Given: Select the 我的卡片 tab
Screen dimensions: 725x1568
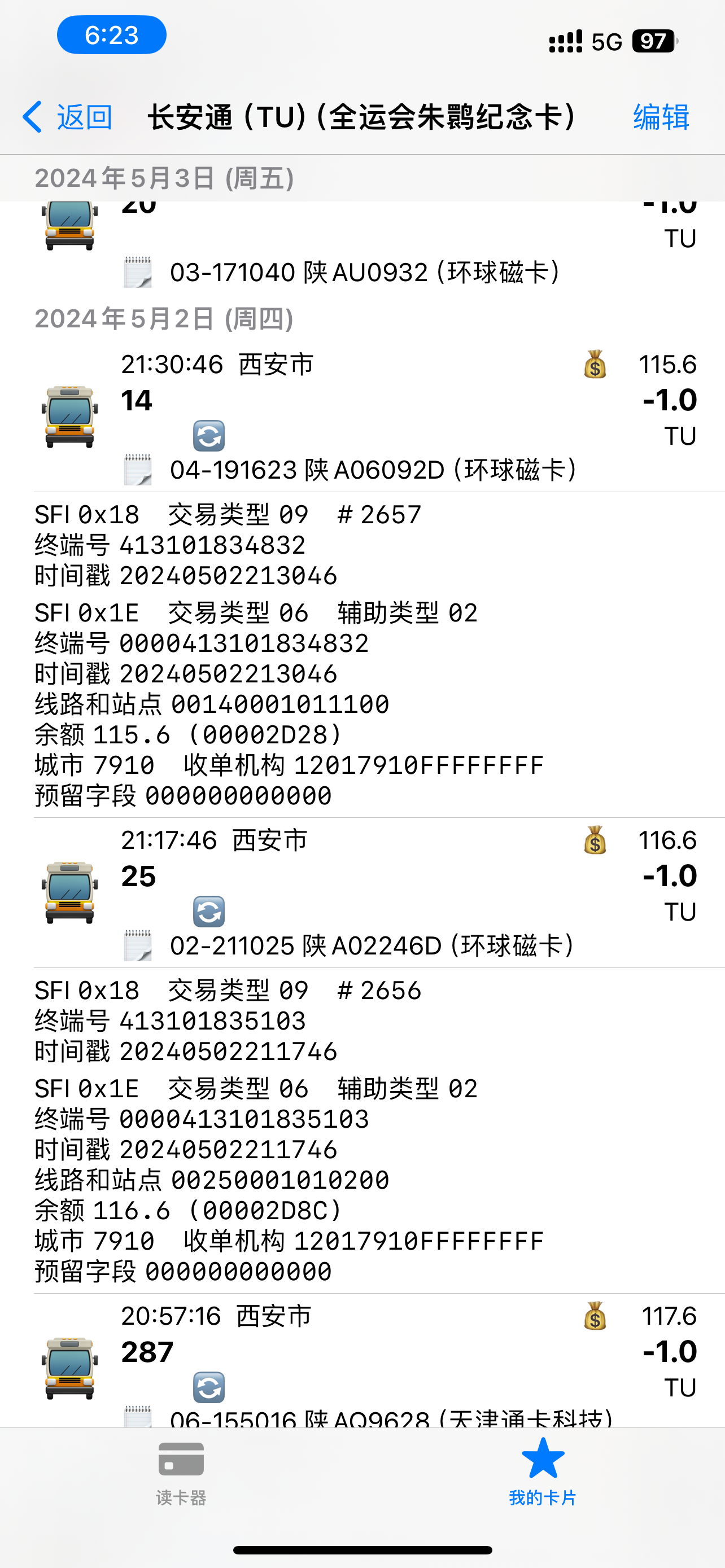Looking at the screenshot, I should coord(543,1474).
